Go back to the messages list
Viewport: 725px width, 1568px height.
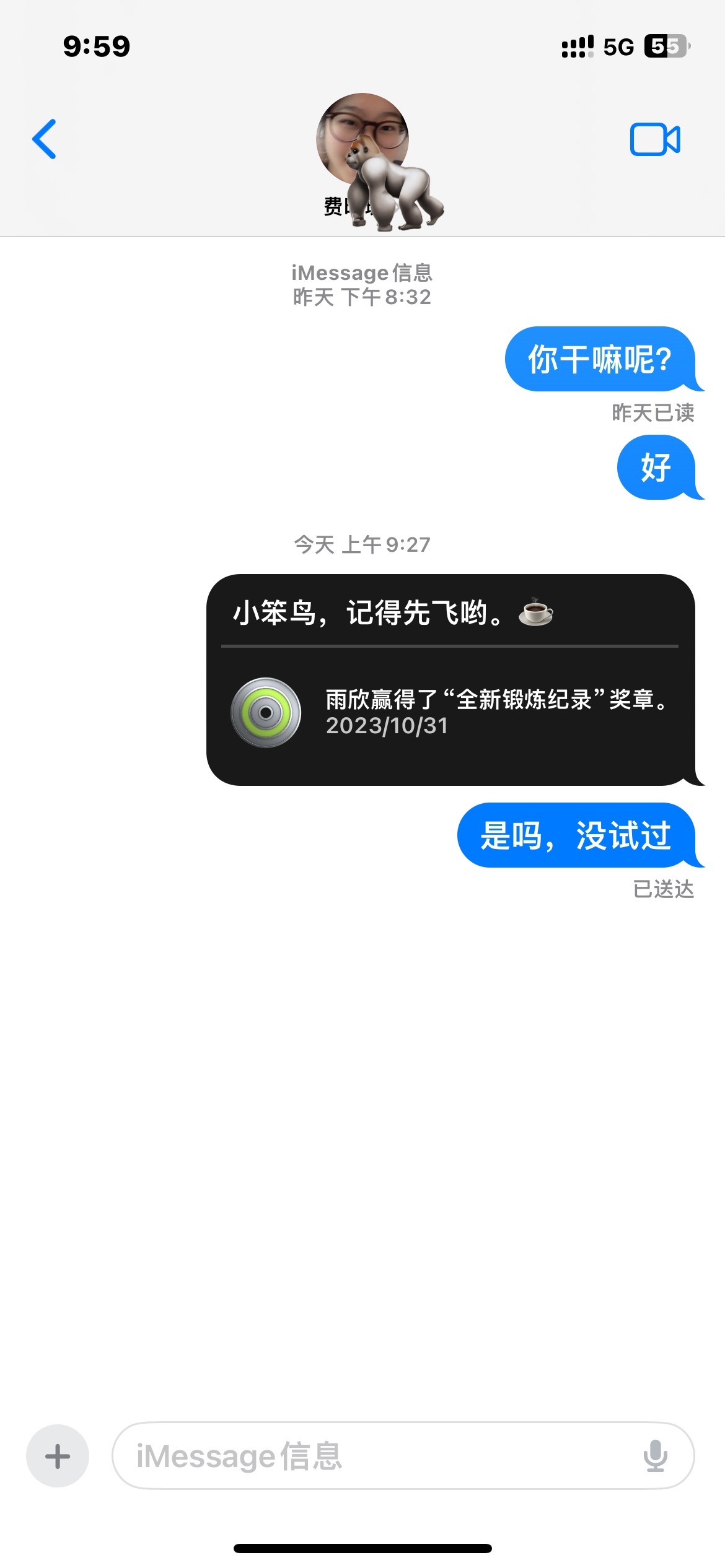pyautogui.click(x=45, y=139)
